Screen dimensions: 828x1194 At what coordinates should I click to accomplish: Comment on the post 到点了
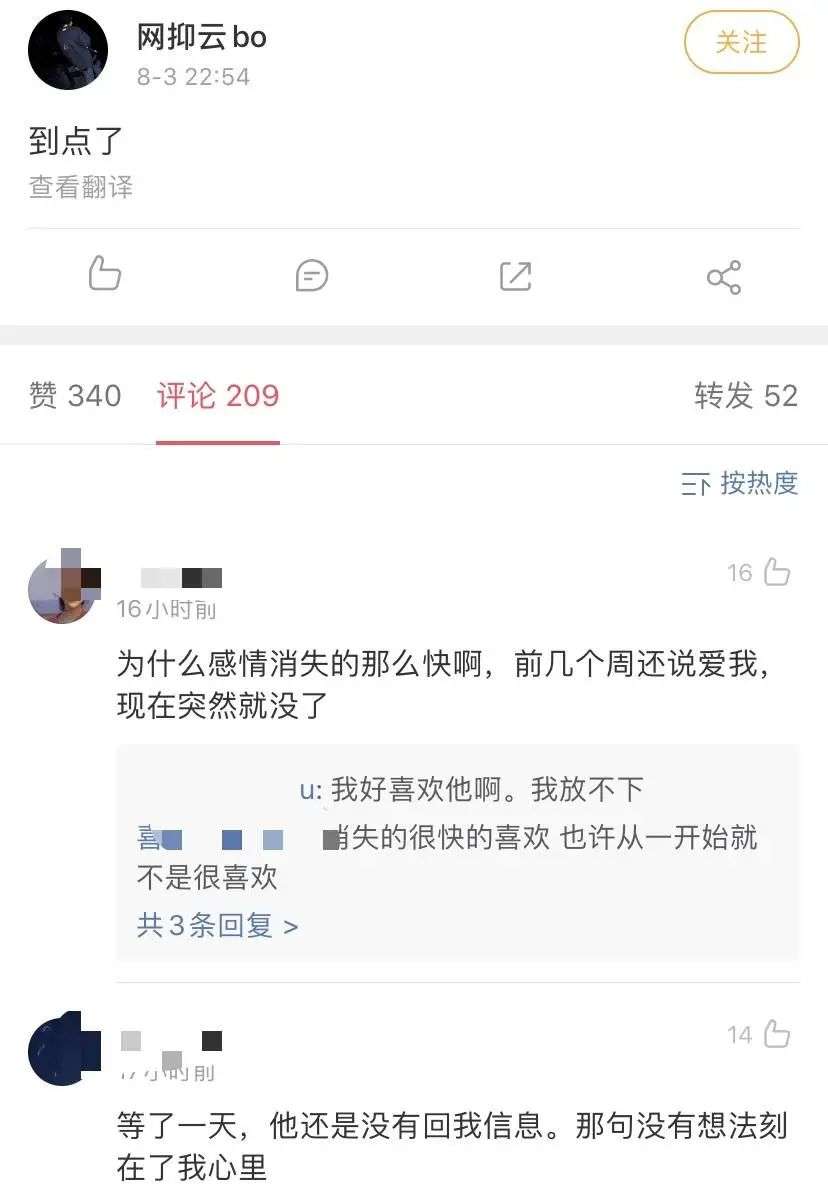click(312, 275)
